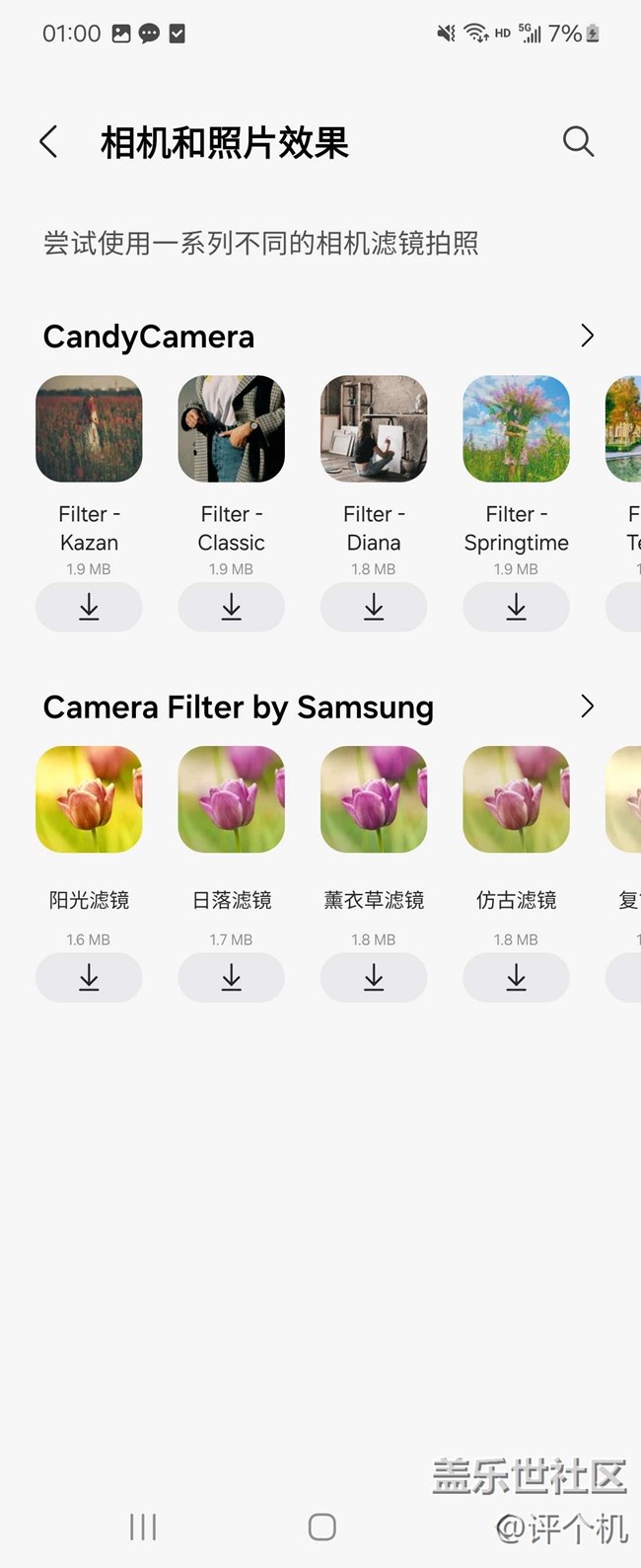
Task: Open 薰衣草滤镜 filter tile
Action: [374, 799]
